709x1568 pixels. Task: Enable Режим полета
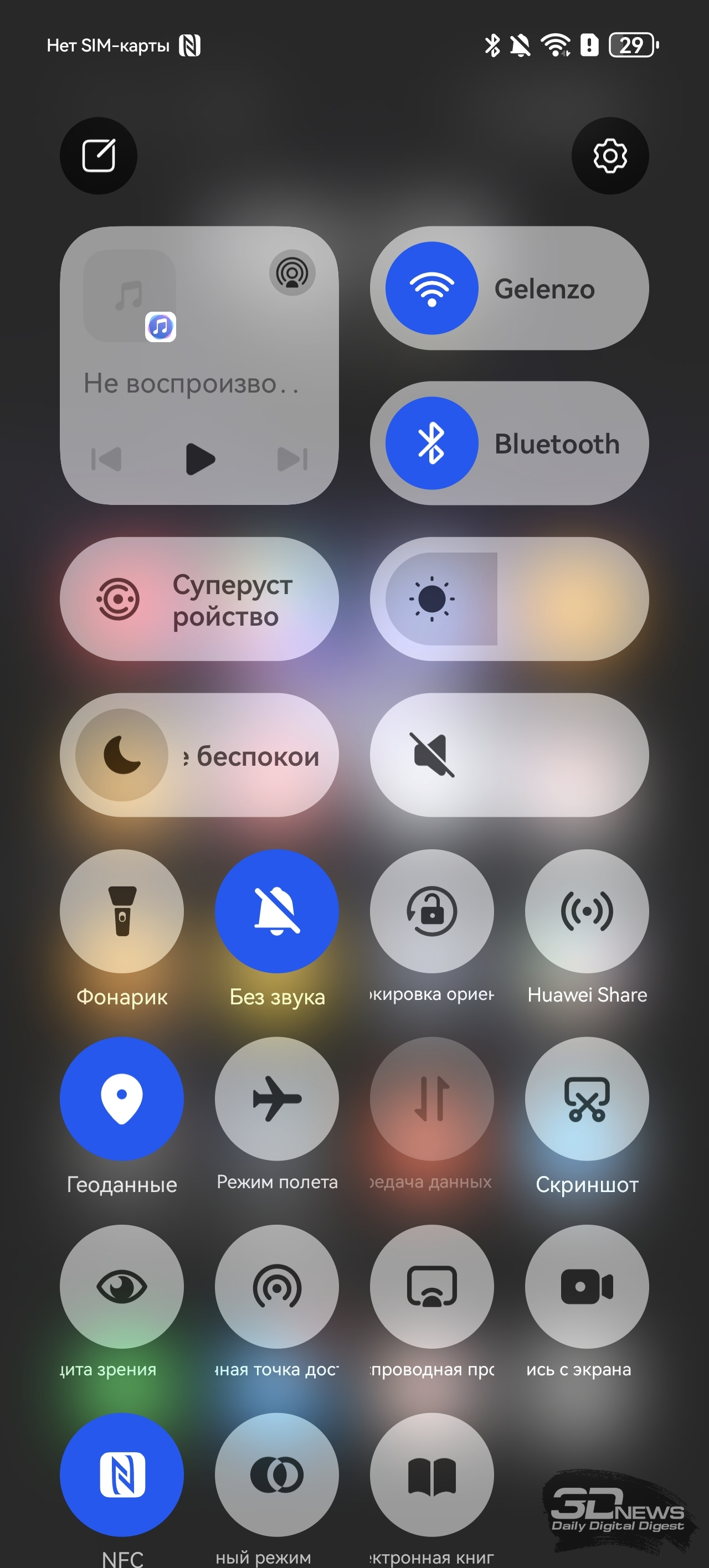pos(277,1098)
